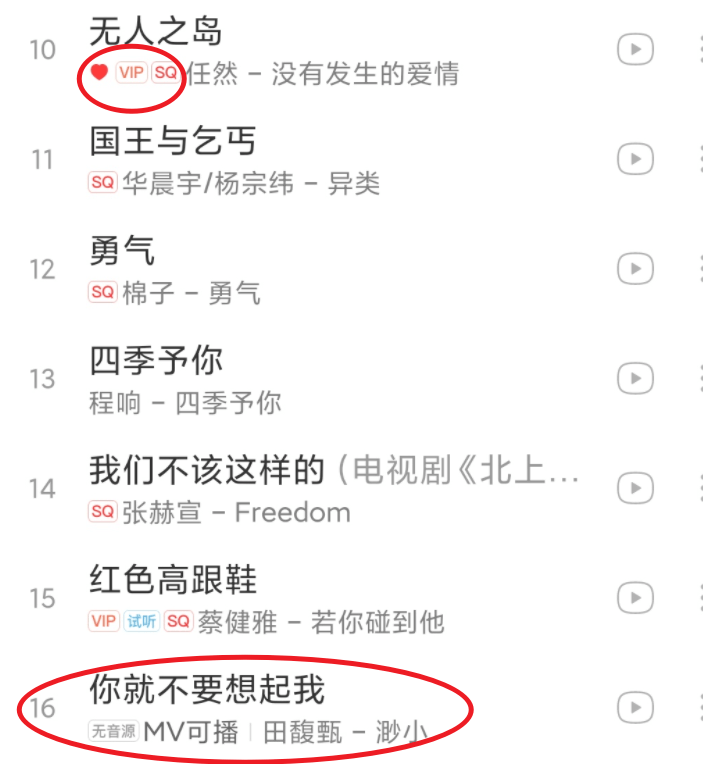
Task: Open more options for 四季予你
Action: [697, 378]
